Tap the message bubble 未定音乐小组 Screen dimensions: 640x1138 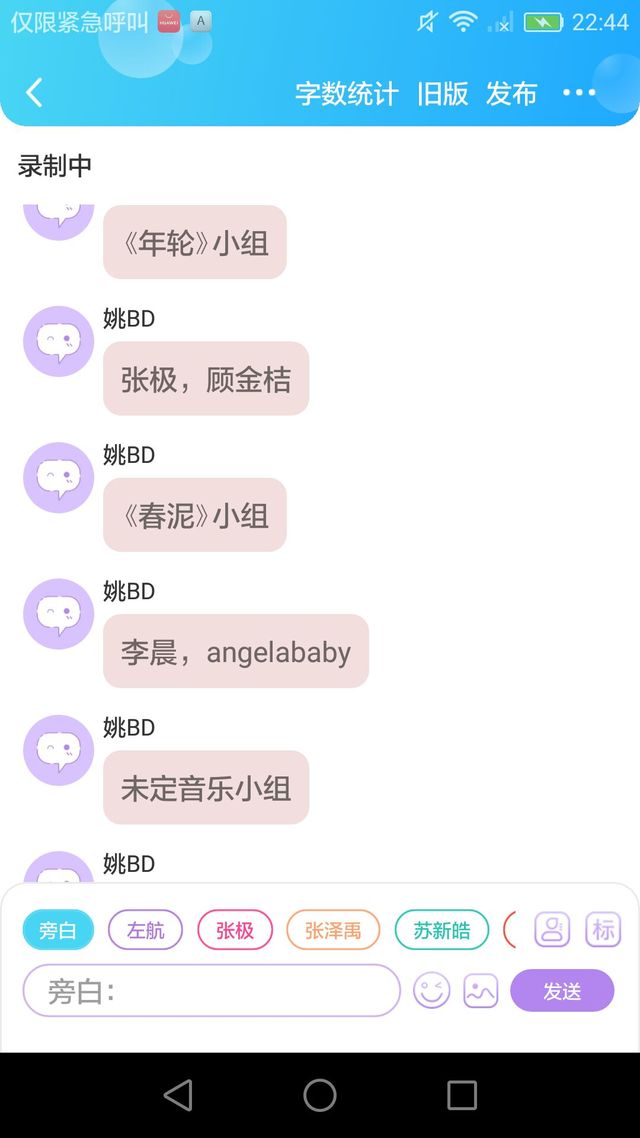(x=206, y=787)
